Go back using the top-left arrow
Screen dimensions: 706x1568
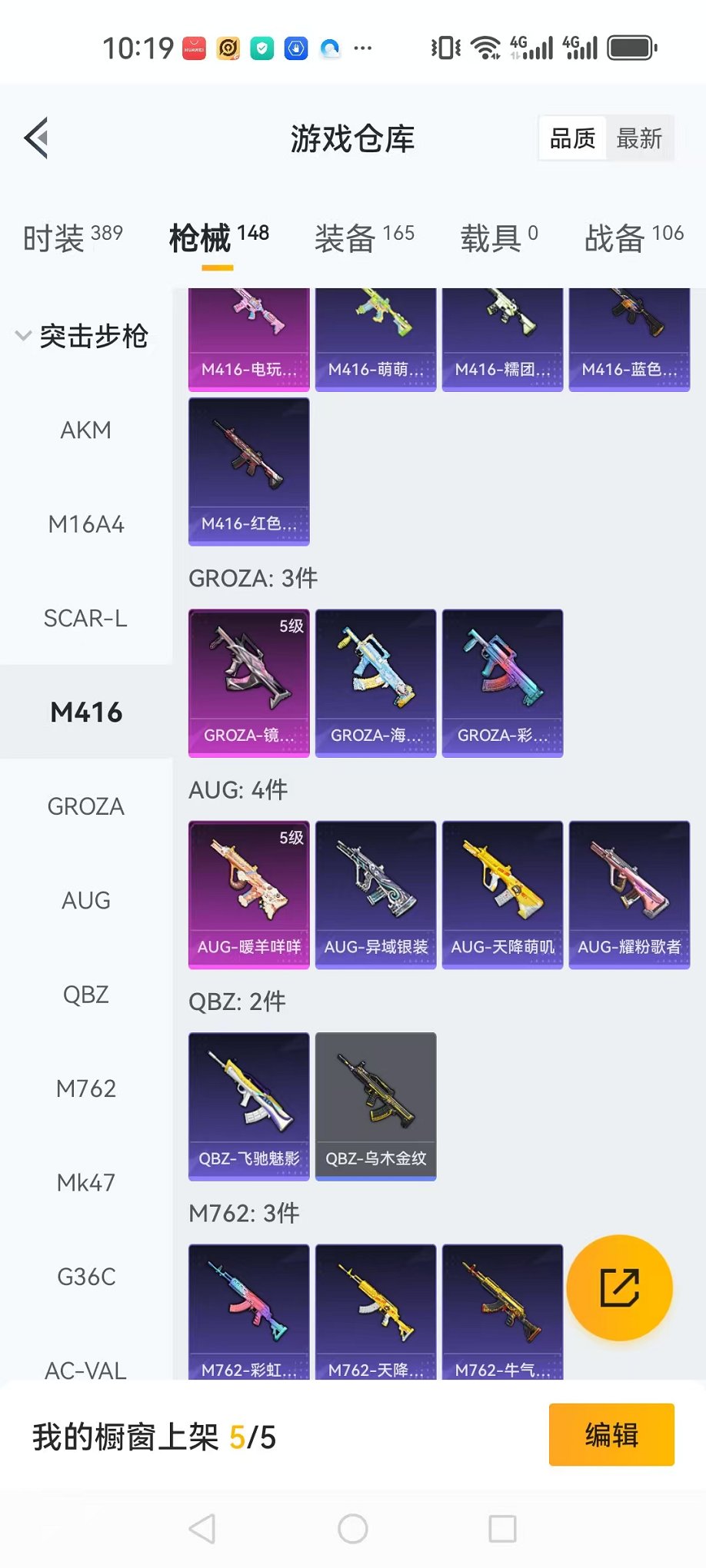(x=37, y=138)
